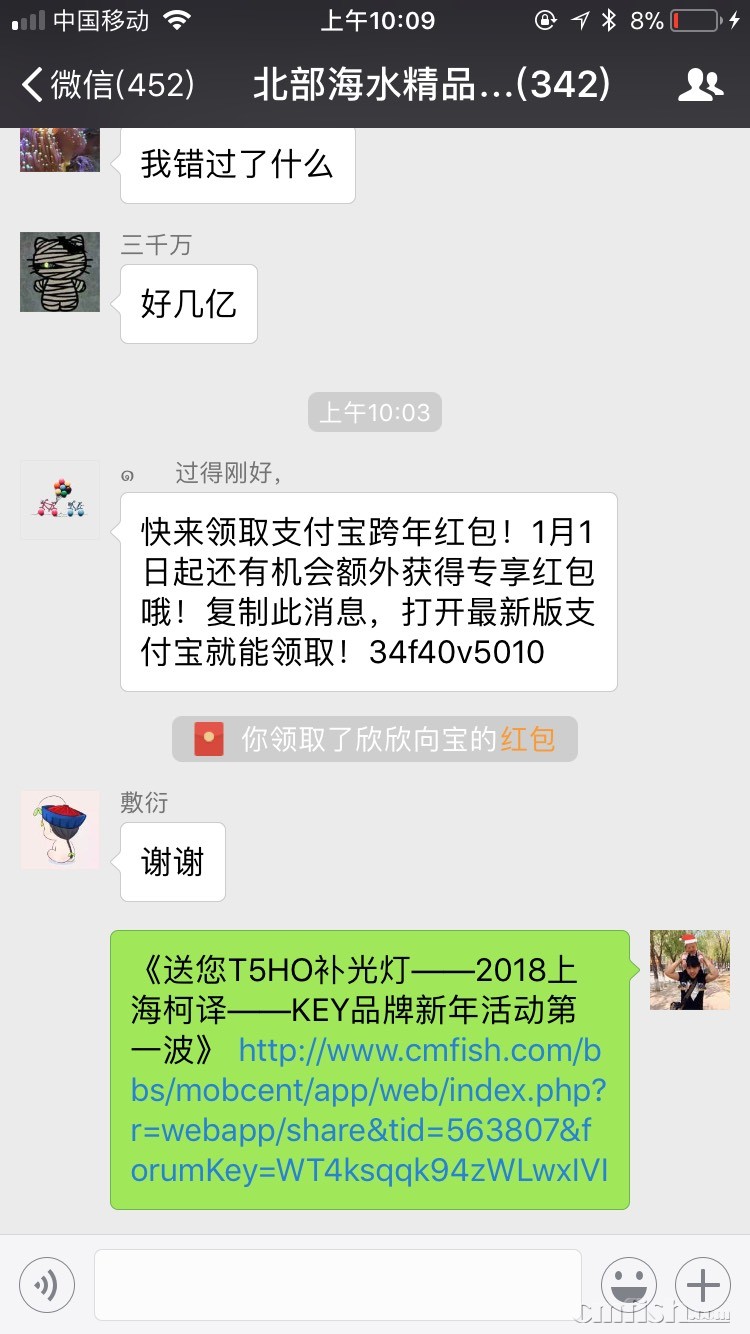
Task: View 敷衍's profile avatar
Action: (x=60, y=829)
